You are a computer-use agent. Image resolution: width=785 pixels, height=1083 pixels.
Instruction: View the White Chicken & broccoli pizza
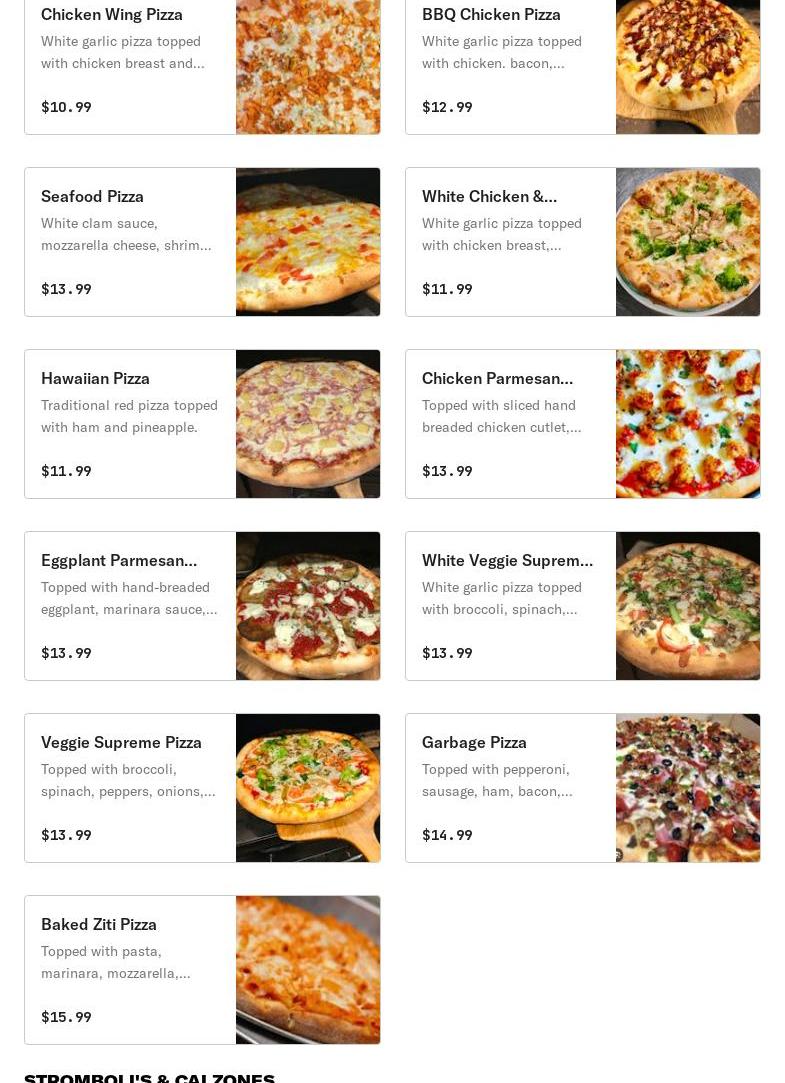click(x=582, y=242)
